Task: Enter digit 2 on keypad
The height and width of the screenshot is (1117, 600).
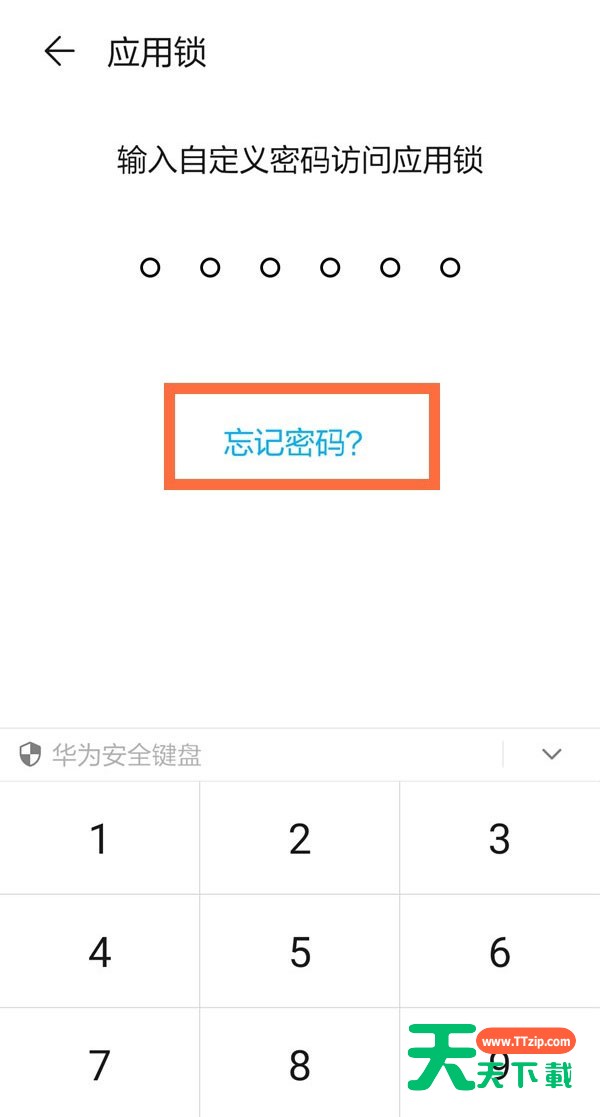Action: [300, 838]
